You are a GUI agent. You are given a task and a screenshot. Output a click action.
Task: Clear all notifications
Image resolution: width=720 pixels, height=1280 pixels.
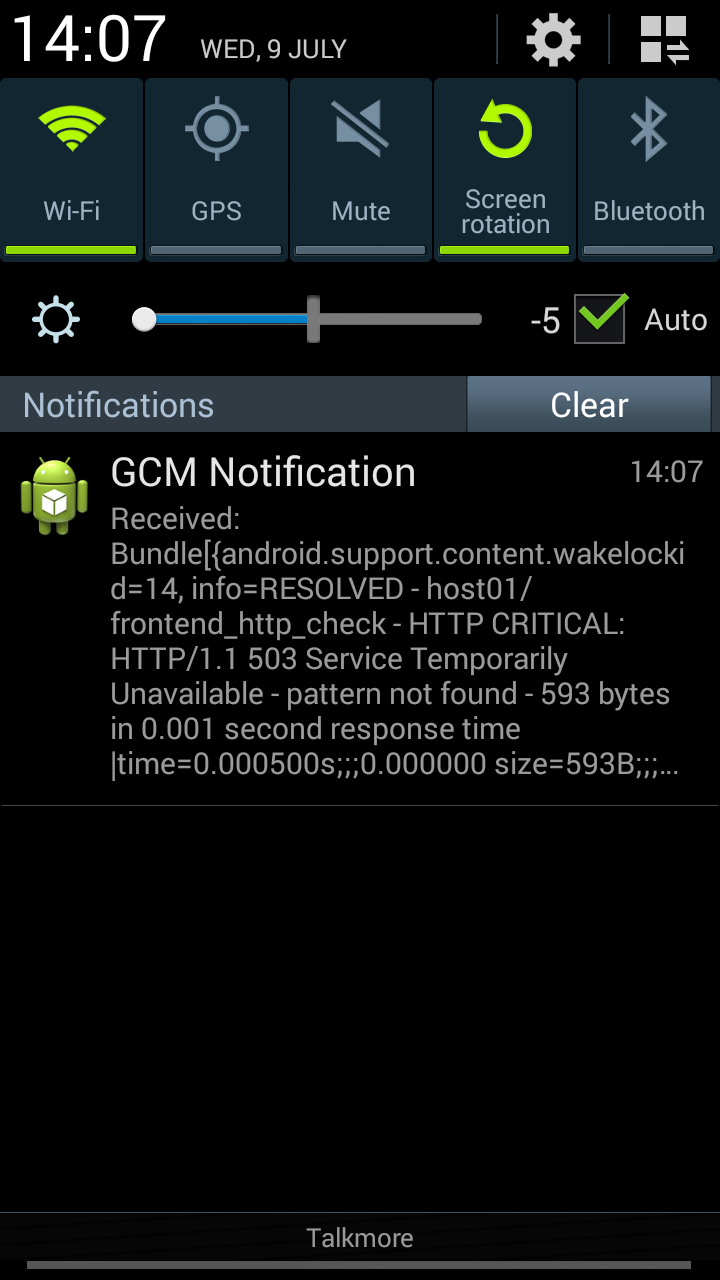click(x=590, y=405)
